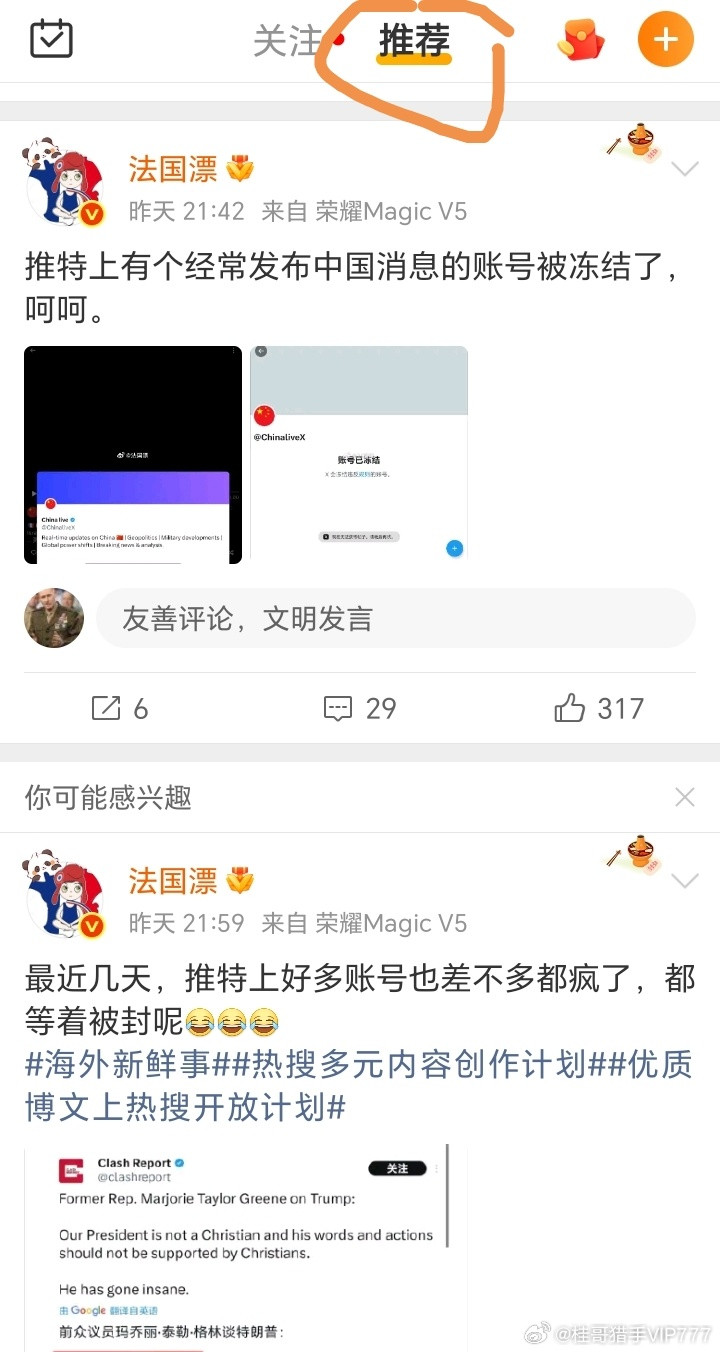Expand options chevron on the second post

tap(686, 881)
